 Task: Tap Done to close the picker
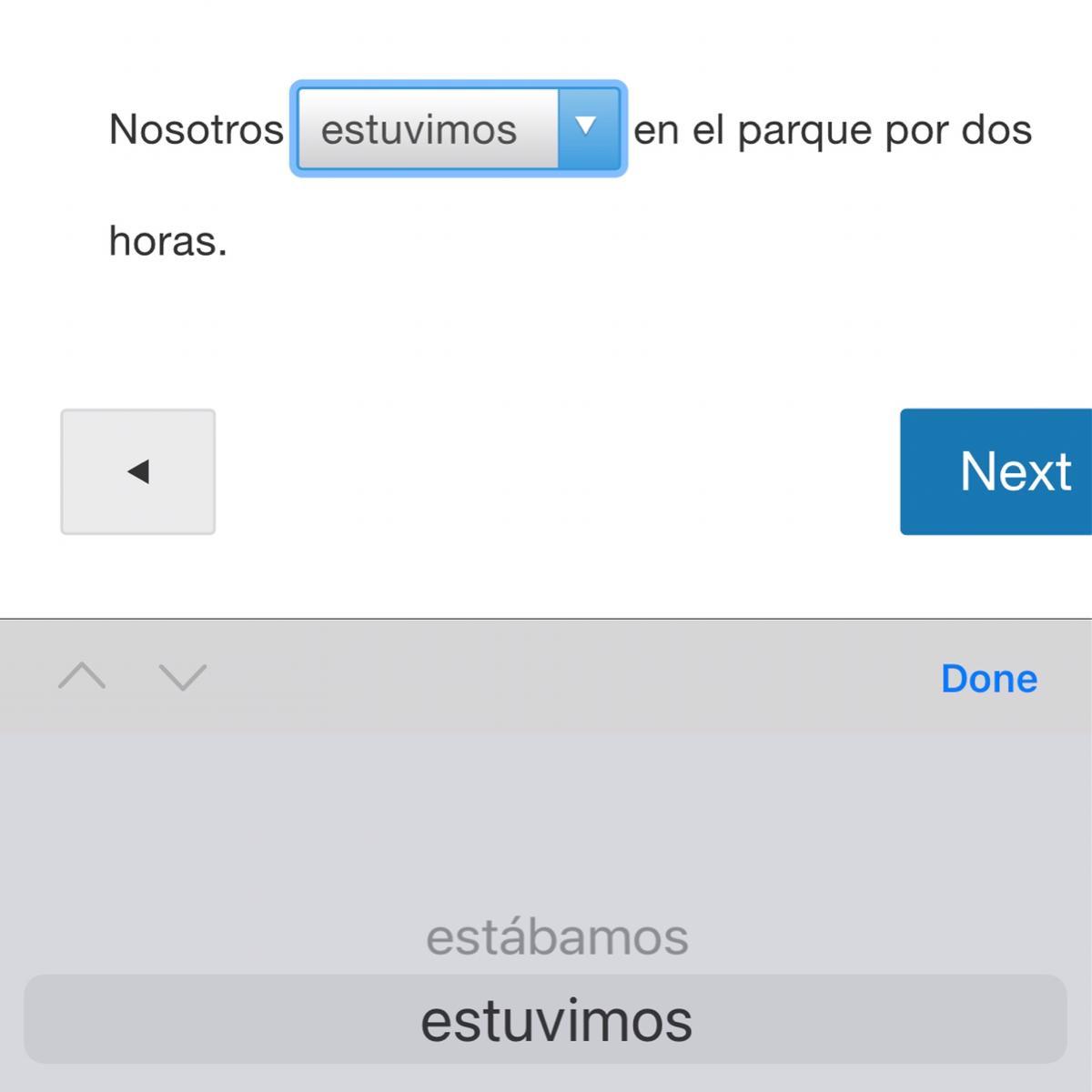pos(988,679)
